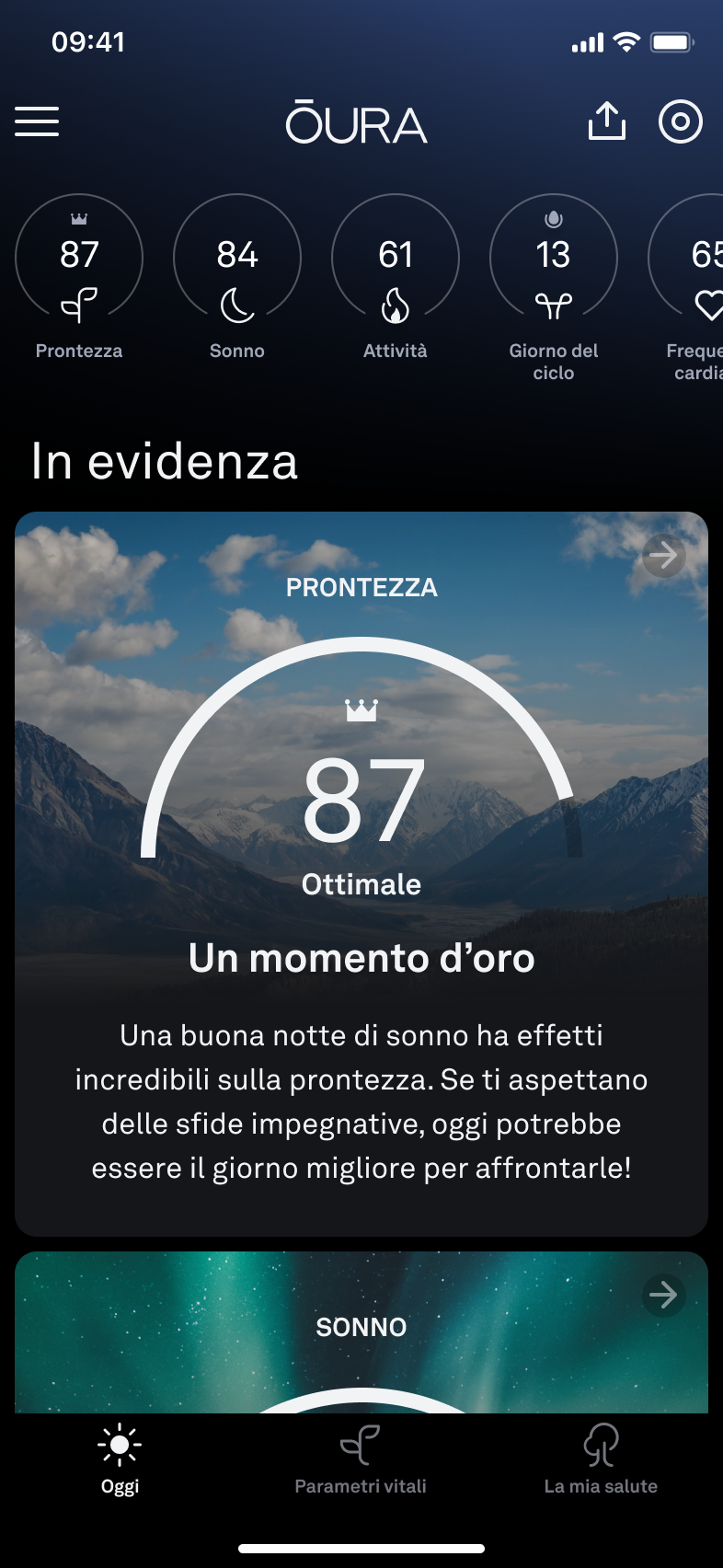Switch to Parametri vitali tab
Image resolution: width=723 pixels, height=1568 pixels.
[361, 1460]
